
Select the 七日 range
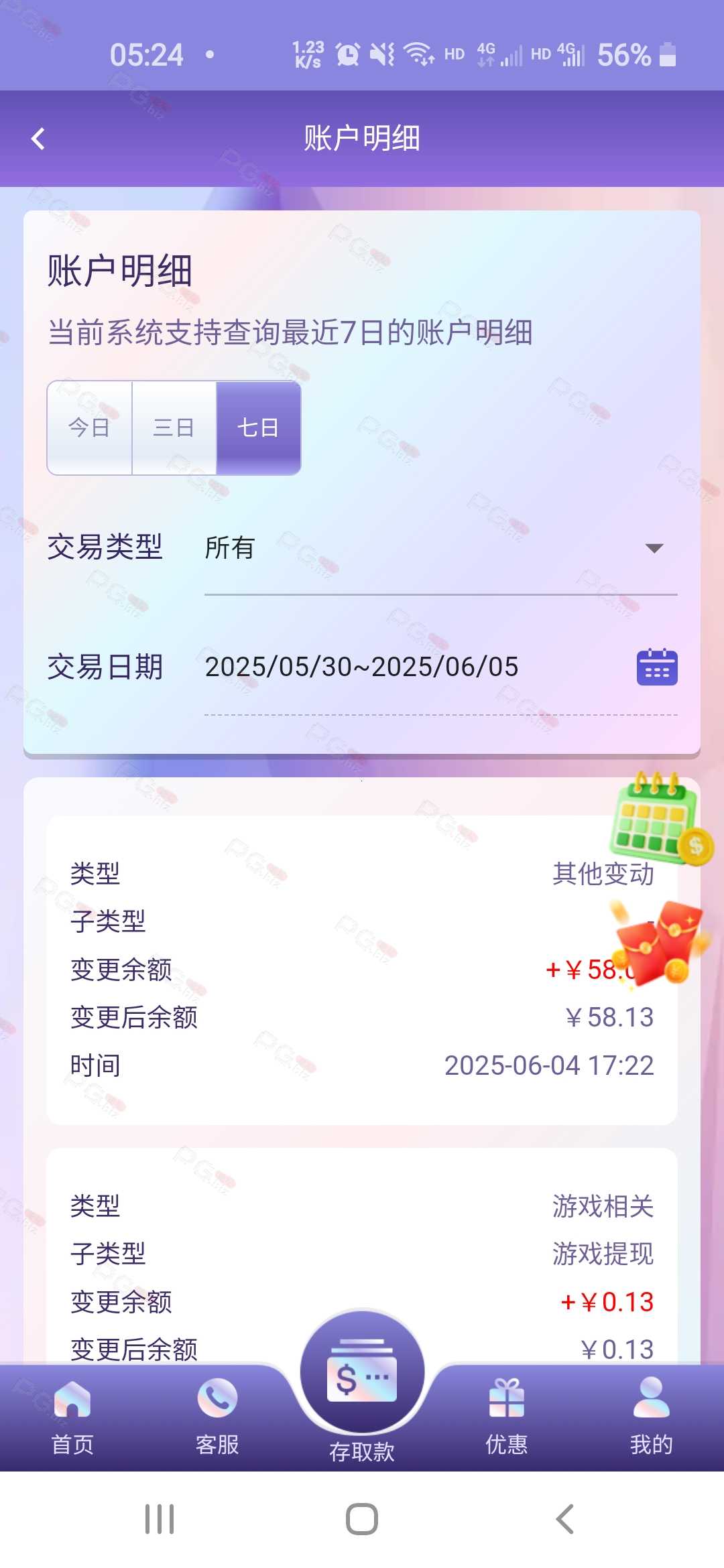(x=258, y=428)
